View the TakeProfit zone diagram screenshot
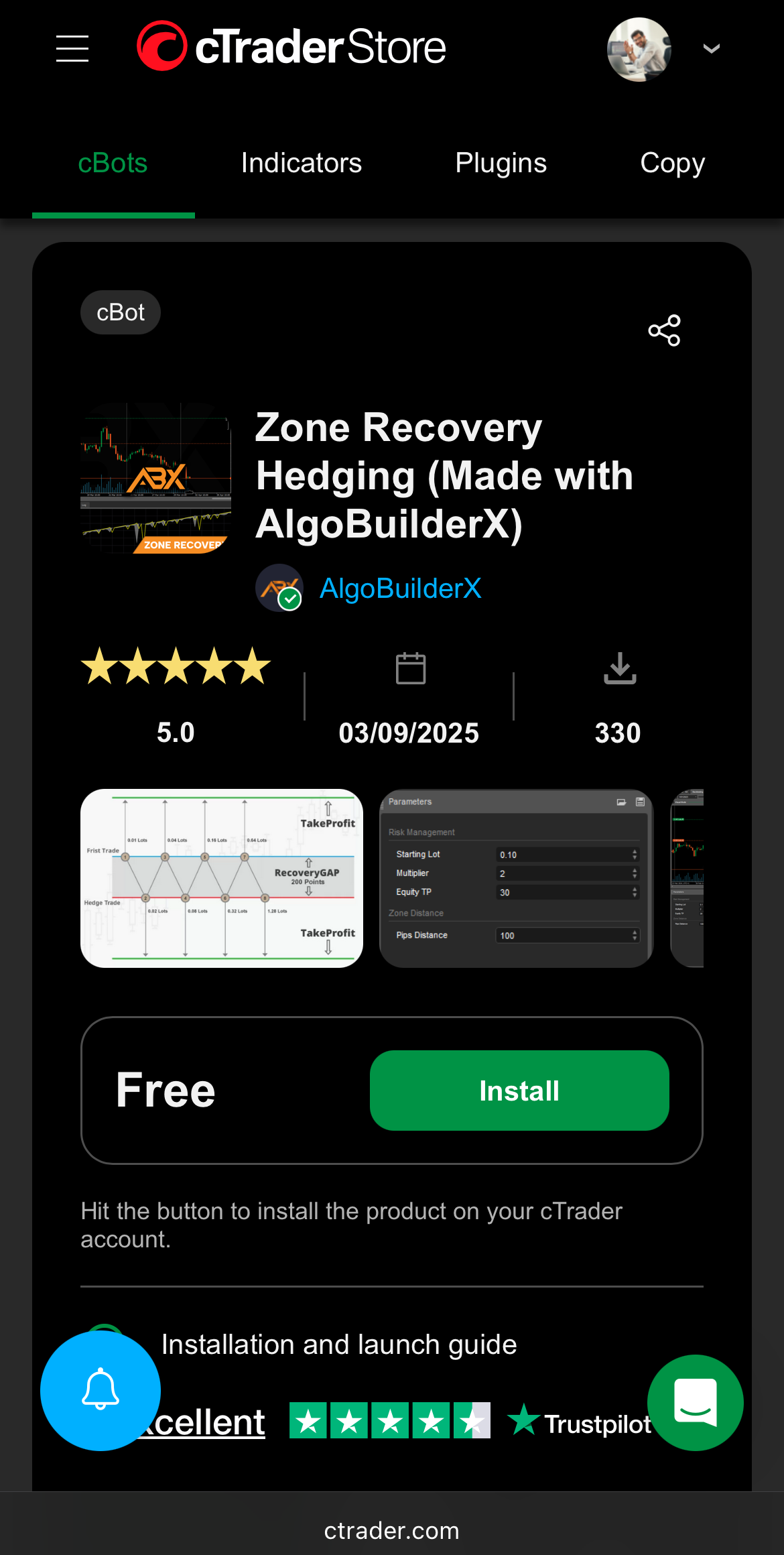 (222, 878)
